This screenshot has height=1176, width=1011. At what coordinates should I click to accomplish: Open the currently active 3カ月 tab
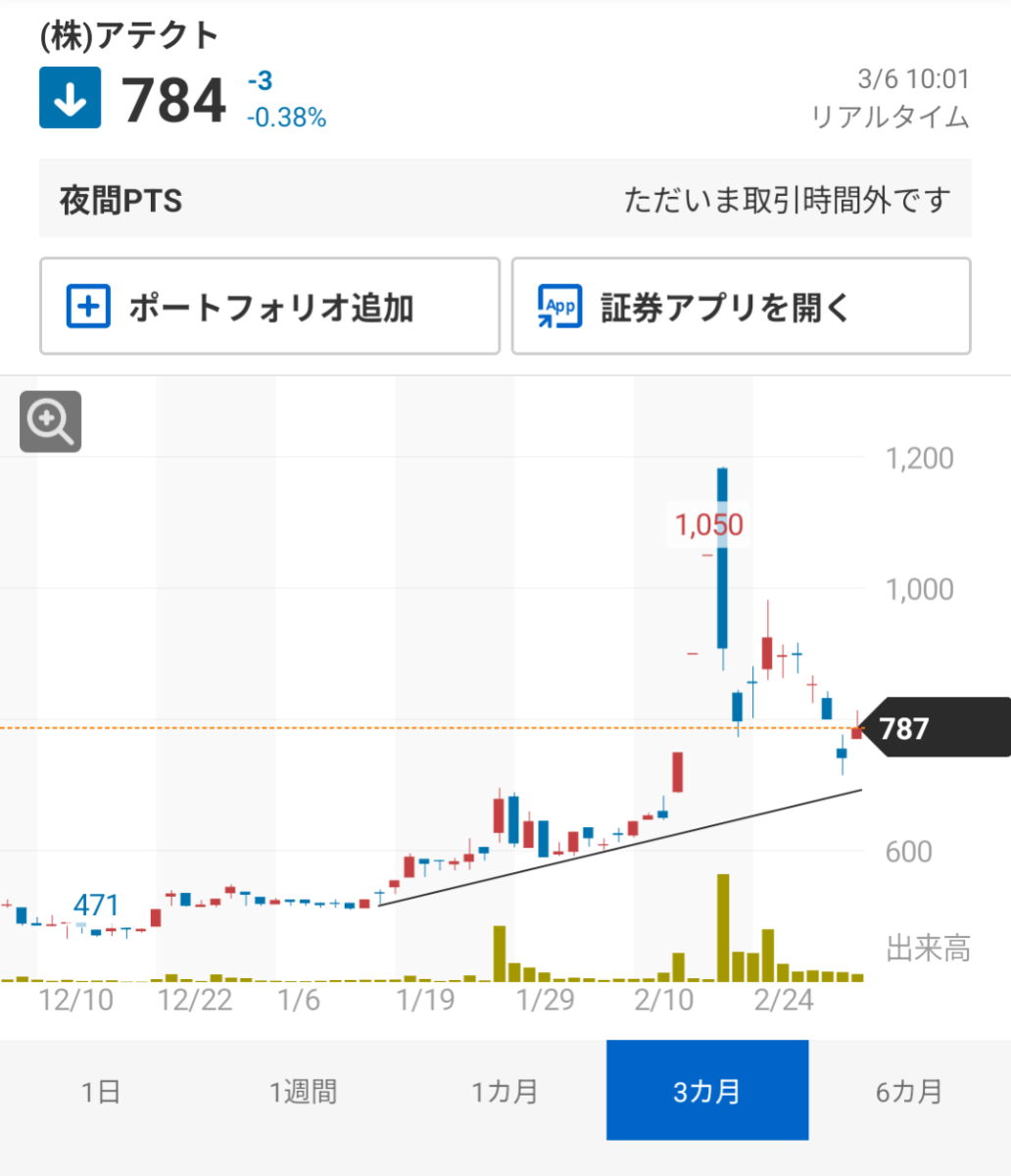coord(707,1090)
